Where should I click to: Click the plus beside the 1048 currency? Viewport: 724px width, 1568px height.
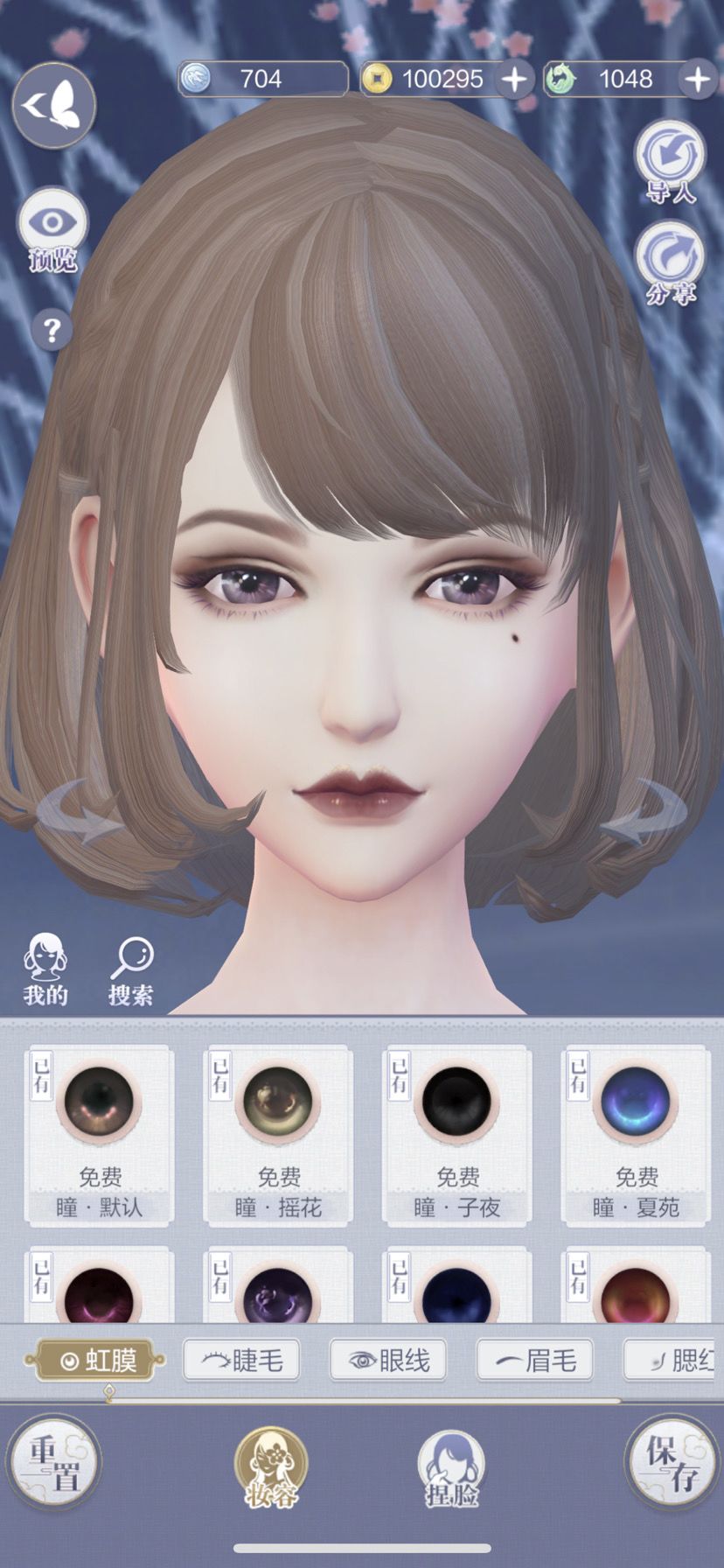(x=698, y=79)
